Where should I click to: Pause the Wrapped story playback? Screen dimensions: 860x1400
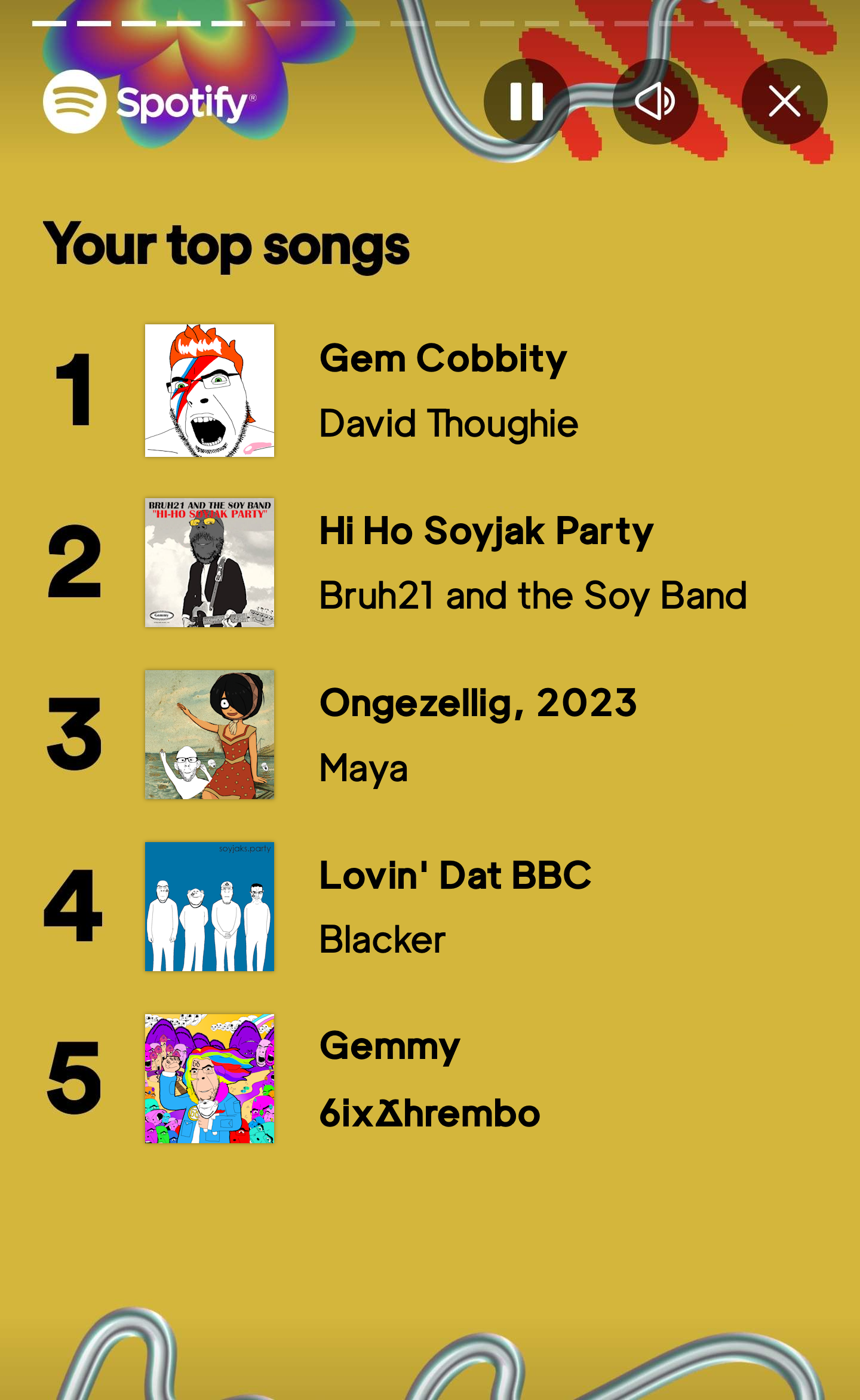point(526,102)
